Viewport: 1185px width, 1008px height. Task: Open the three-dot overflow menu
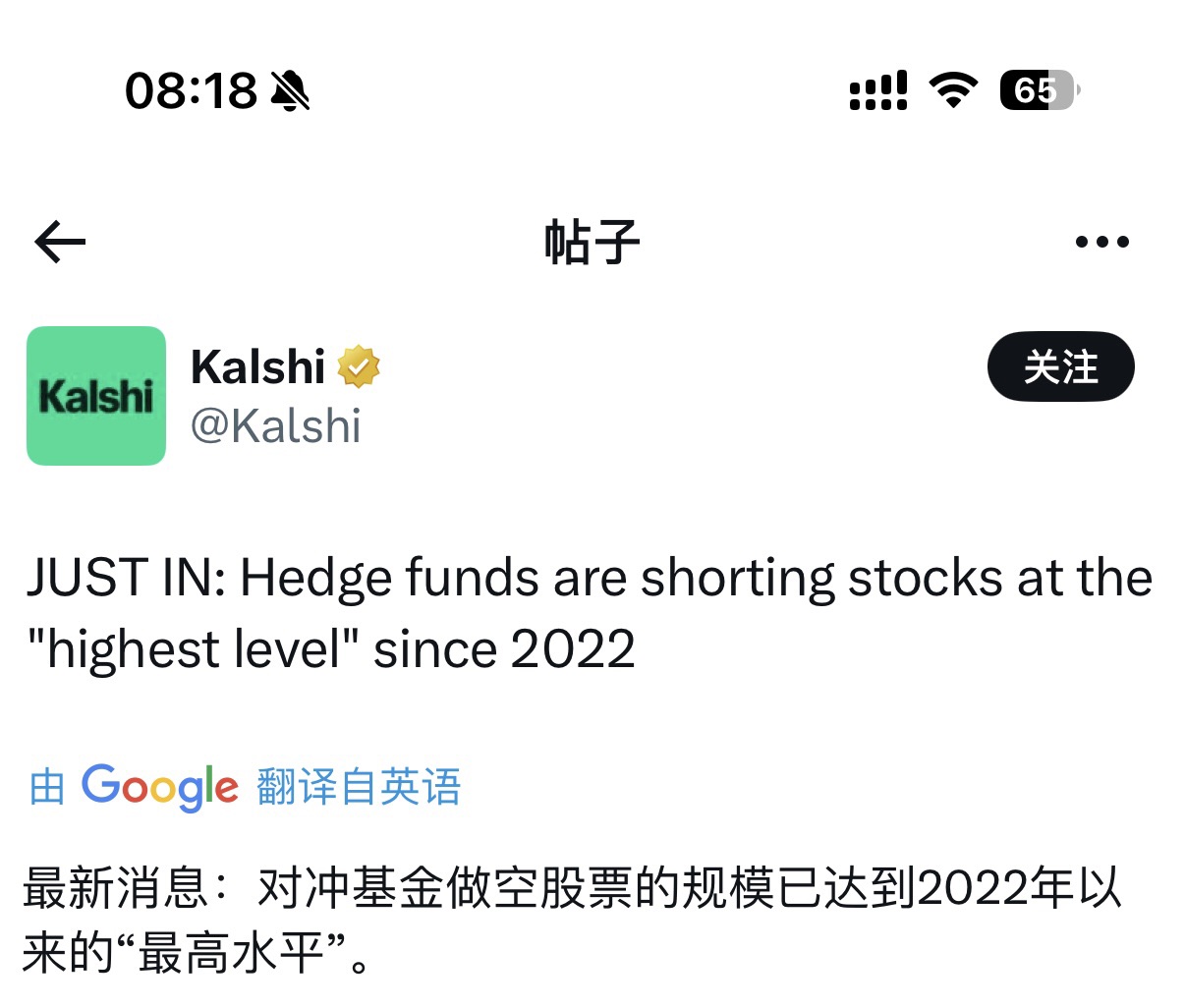(1101, 242)
